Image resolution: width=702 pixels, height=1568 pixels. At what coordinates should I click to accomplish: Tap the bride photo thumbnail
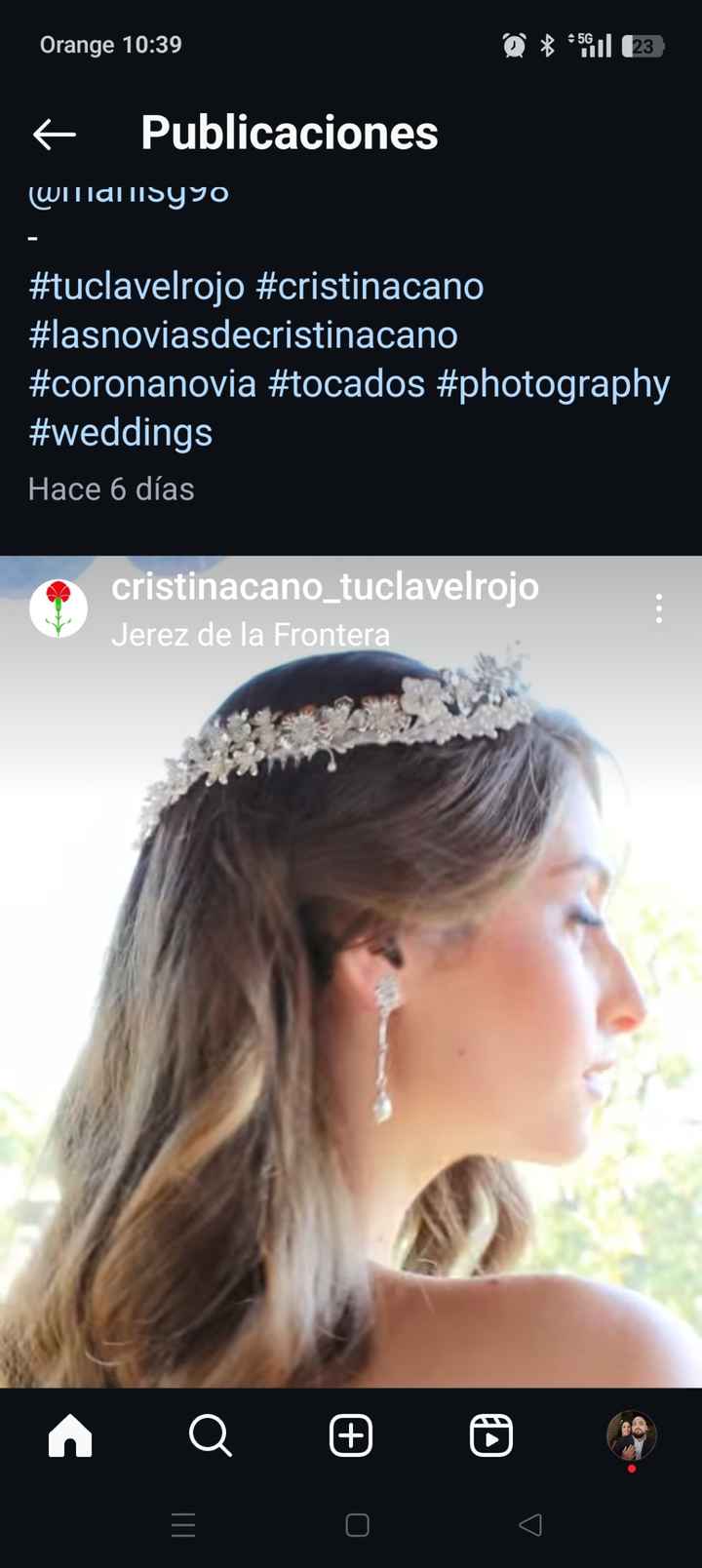tap(351, 1024)
